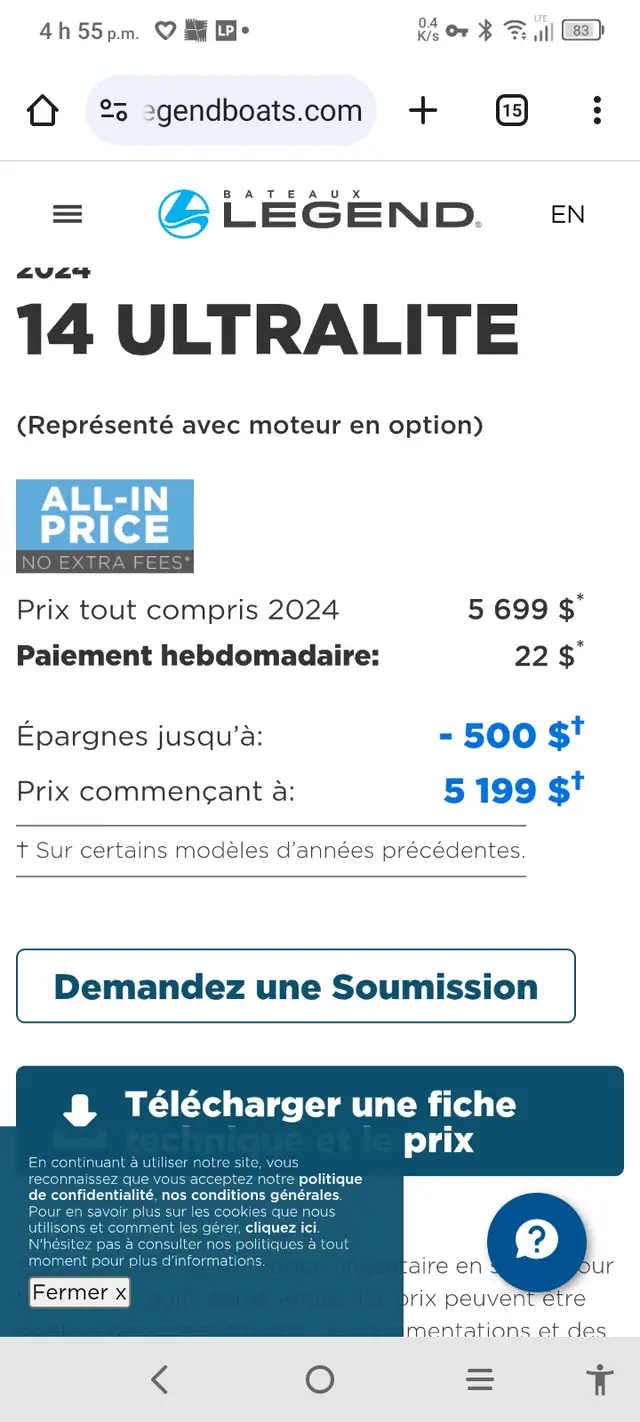Viewport: 640px width, 1422px height.
Task: Tap the cliquez ici cookies link
Action: point(281,1227)
